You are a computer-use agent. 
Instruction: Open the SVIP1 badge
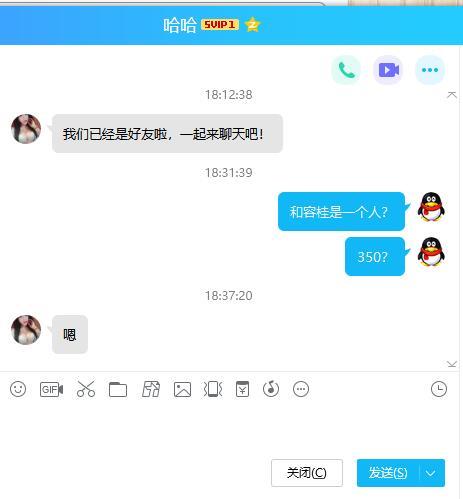click(220, 24)
